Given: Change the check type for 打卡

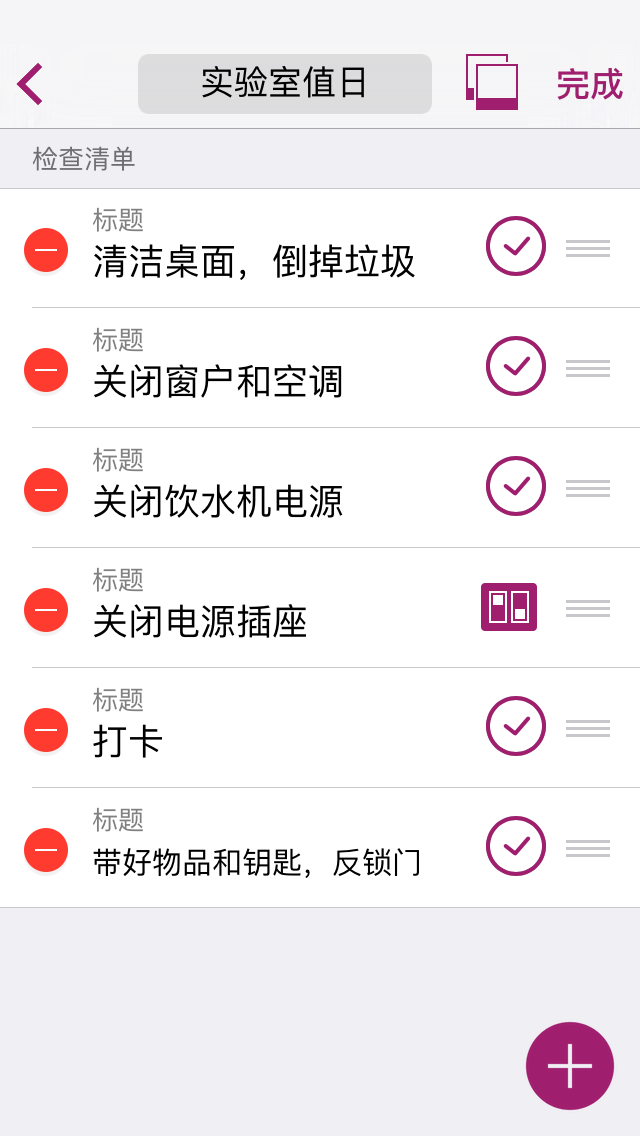Looking at the screenshot, I should 516,726.
